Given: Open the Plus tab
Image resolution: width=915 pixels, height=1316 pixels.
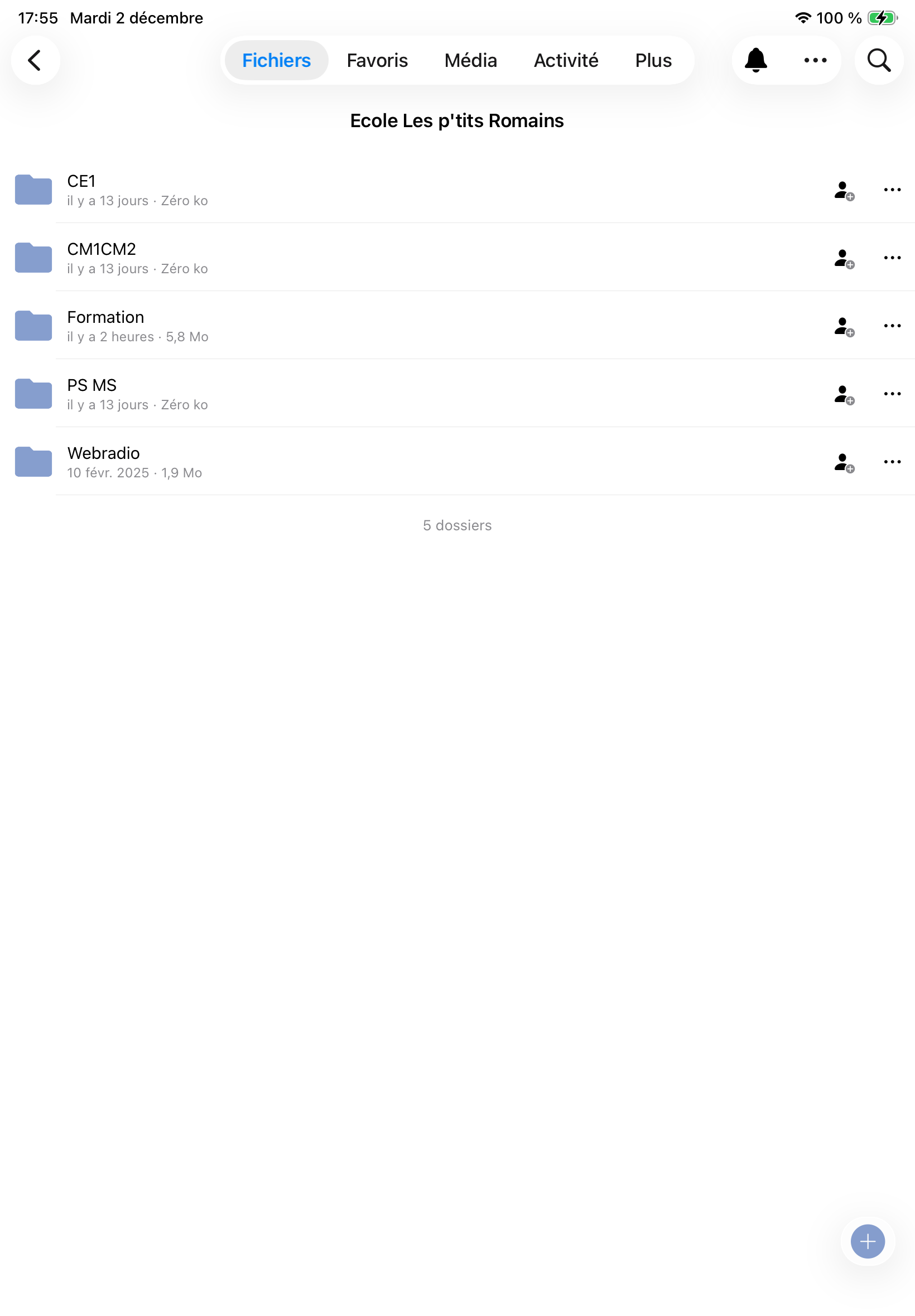Looking at the screenshot, I should pos(652,60).
